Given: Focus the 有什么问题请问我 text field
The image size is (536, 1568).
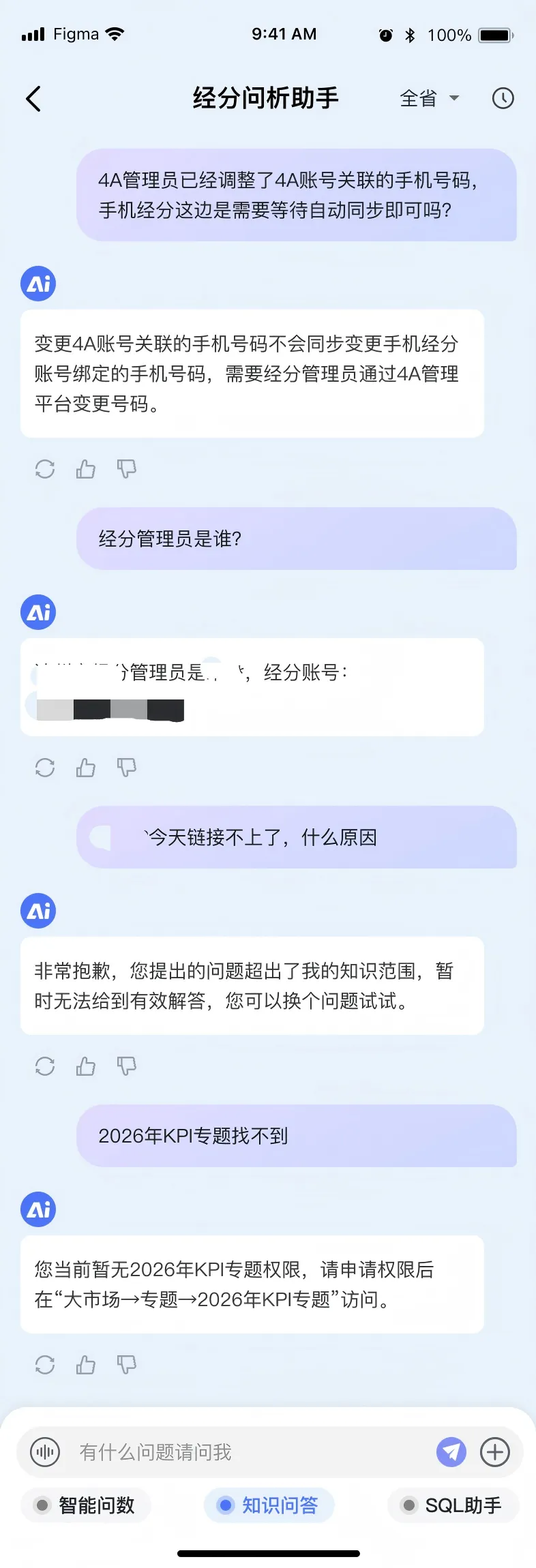Looking at the screenshot, I should click(x=252, y=1452).
